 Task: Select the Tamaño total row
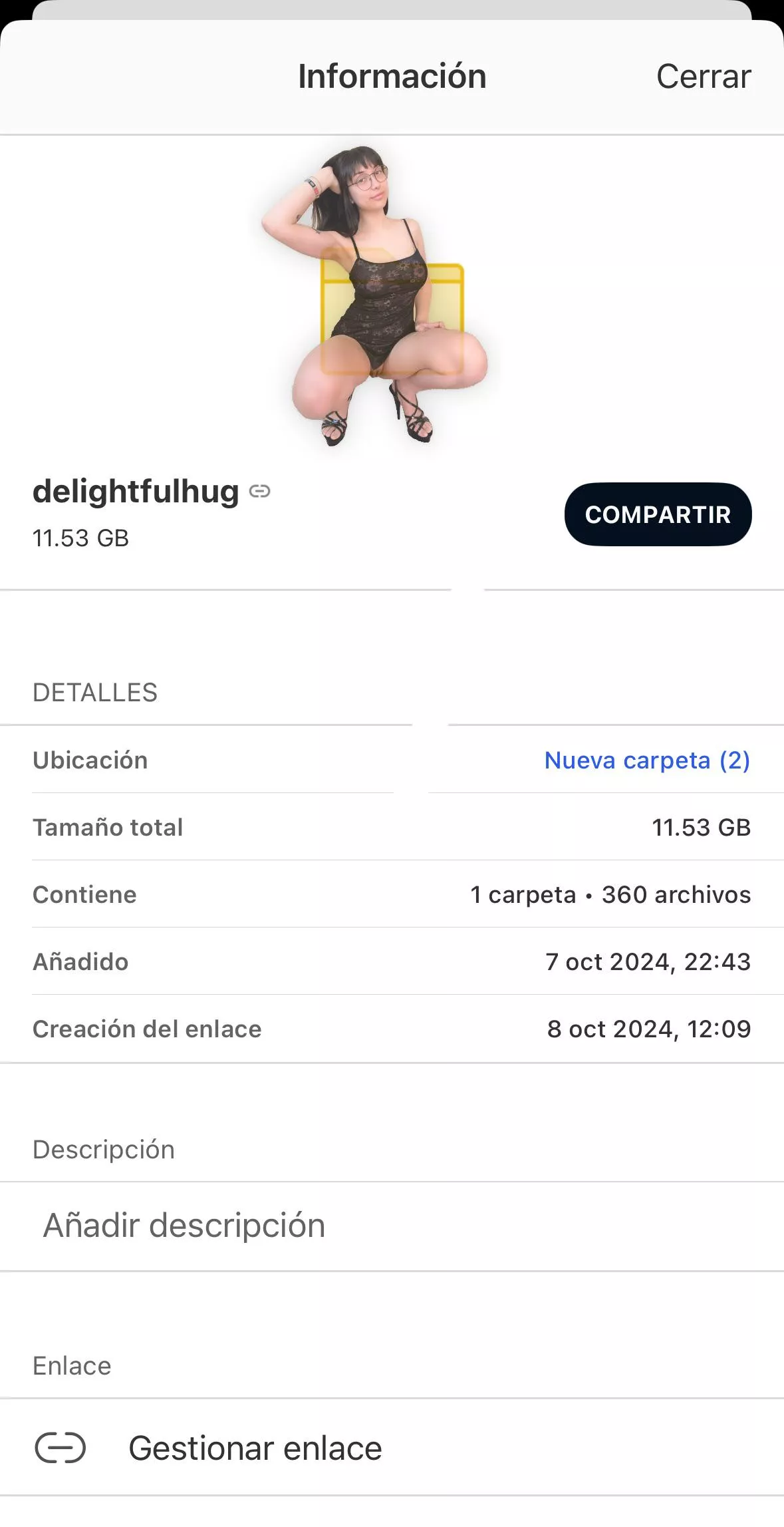(108, 827)
